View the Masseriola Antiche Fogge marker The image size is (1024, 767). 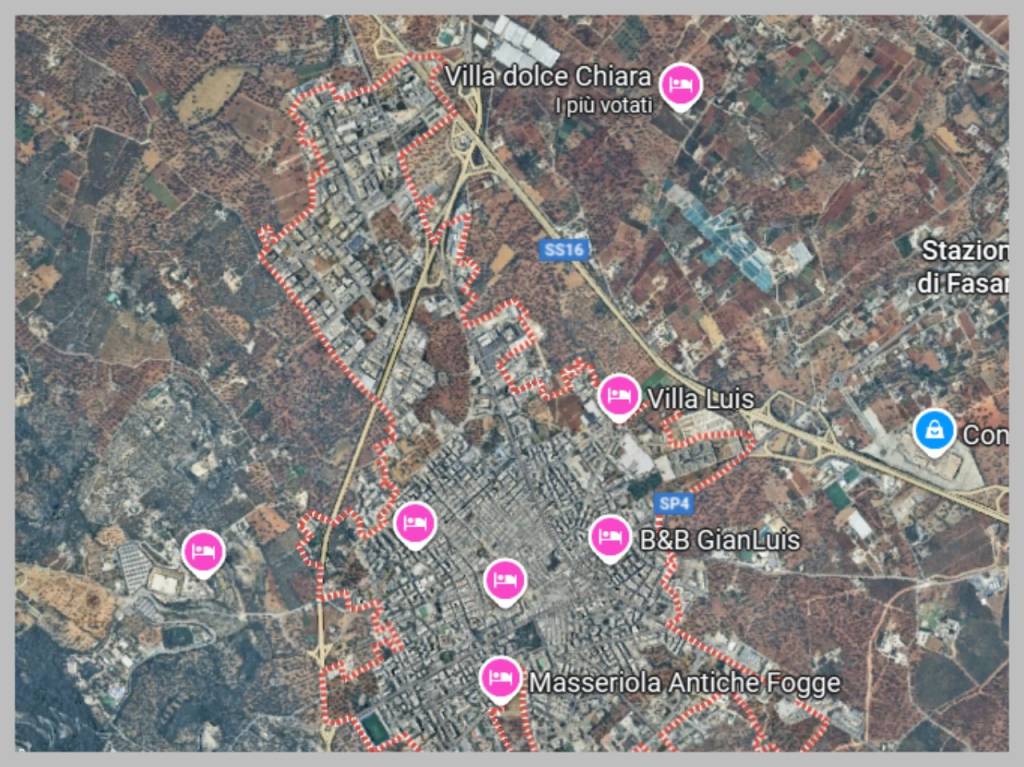point(499,679)
